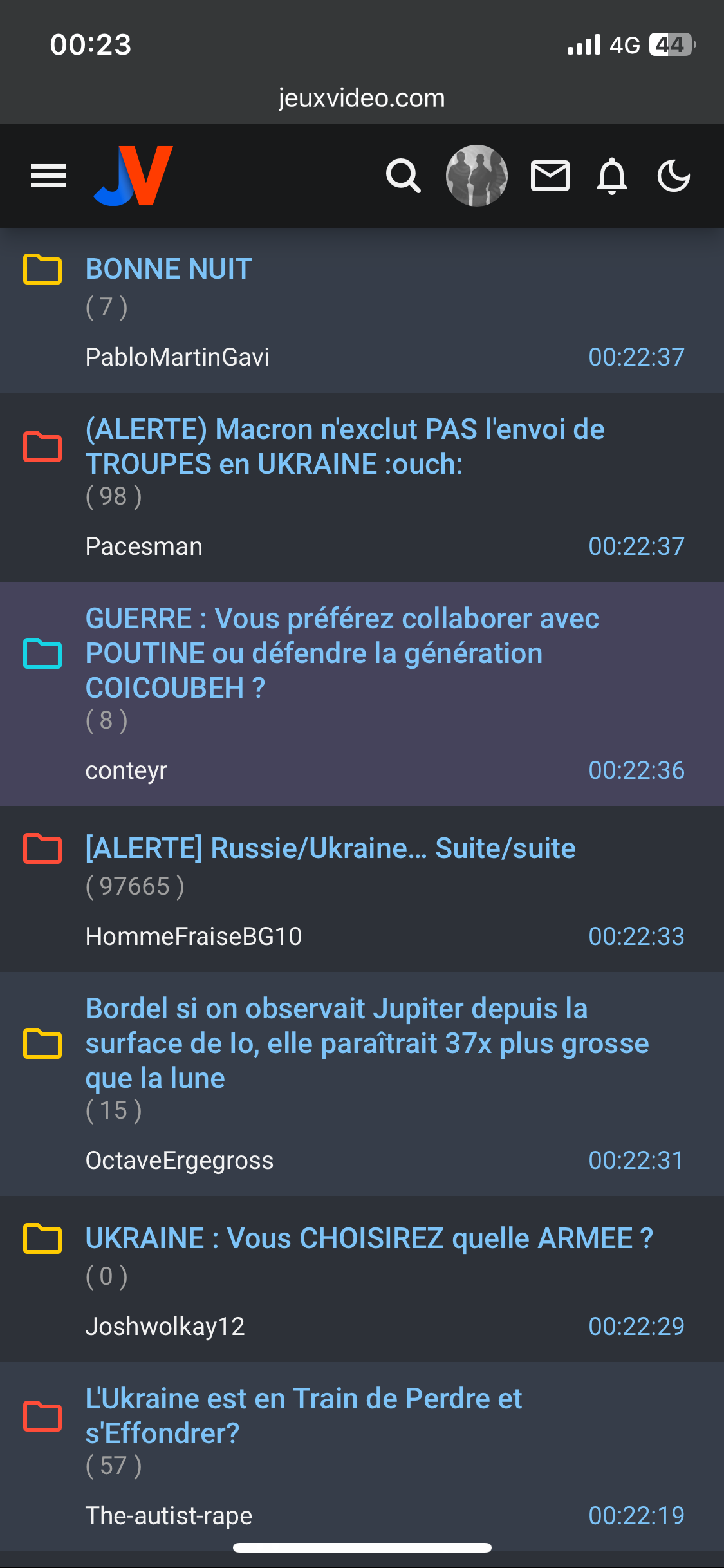Open the Macron TROUPES en UKRAINE topic

click(x=345, y=447)
